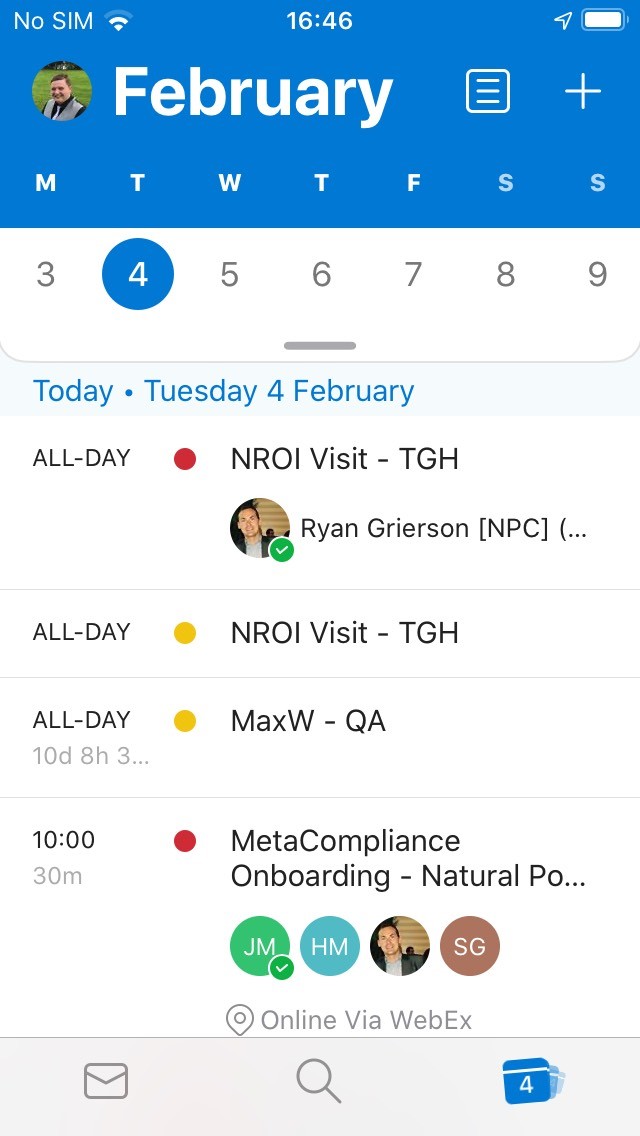Open NROI Visit event with Ryan Grierson
Image resolution: width=640 pixels, height=1136 pixels.
tap(320, 503)
